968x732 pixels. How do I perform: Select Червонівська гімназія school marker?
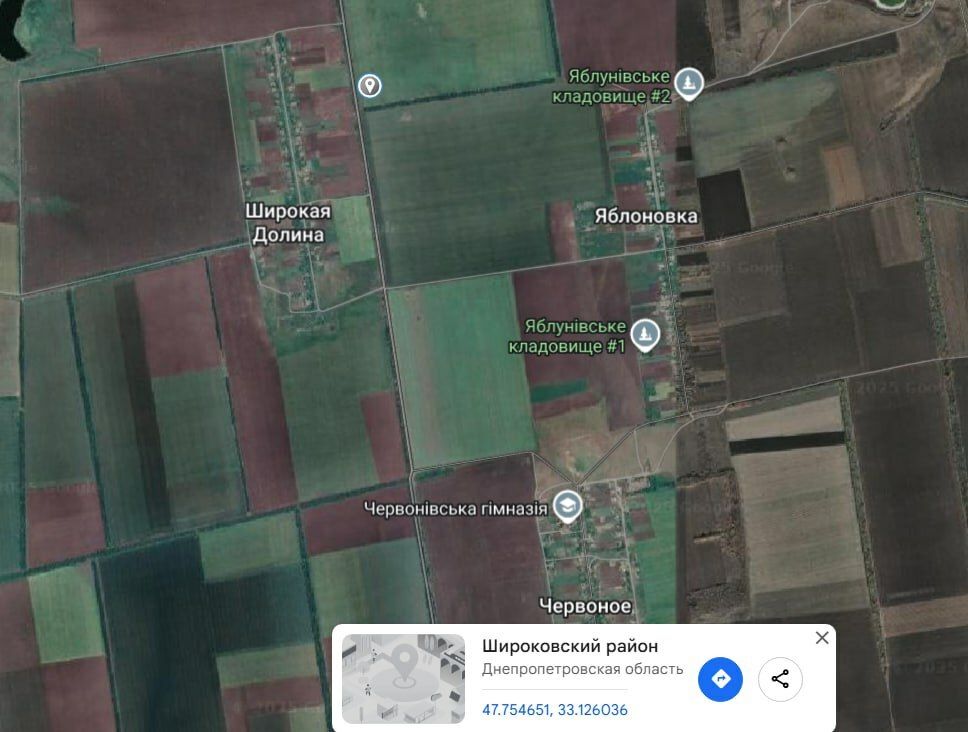pyautogui.click(x=568, y=507)
